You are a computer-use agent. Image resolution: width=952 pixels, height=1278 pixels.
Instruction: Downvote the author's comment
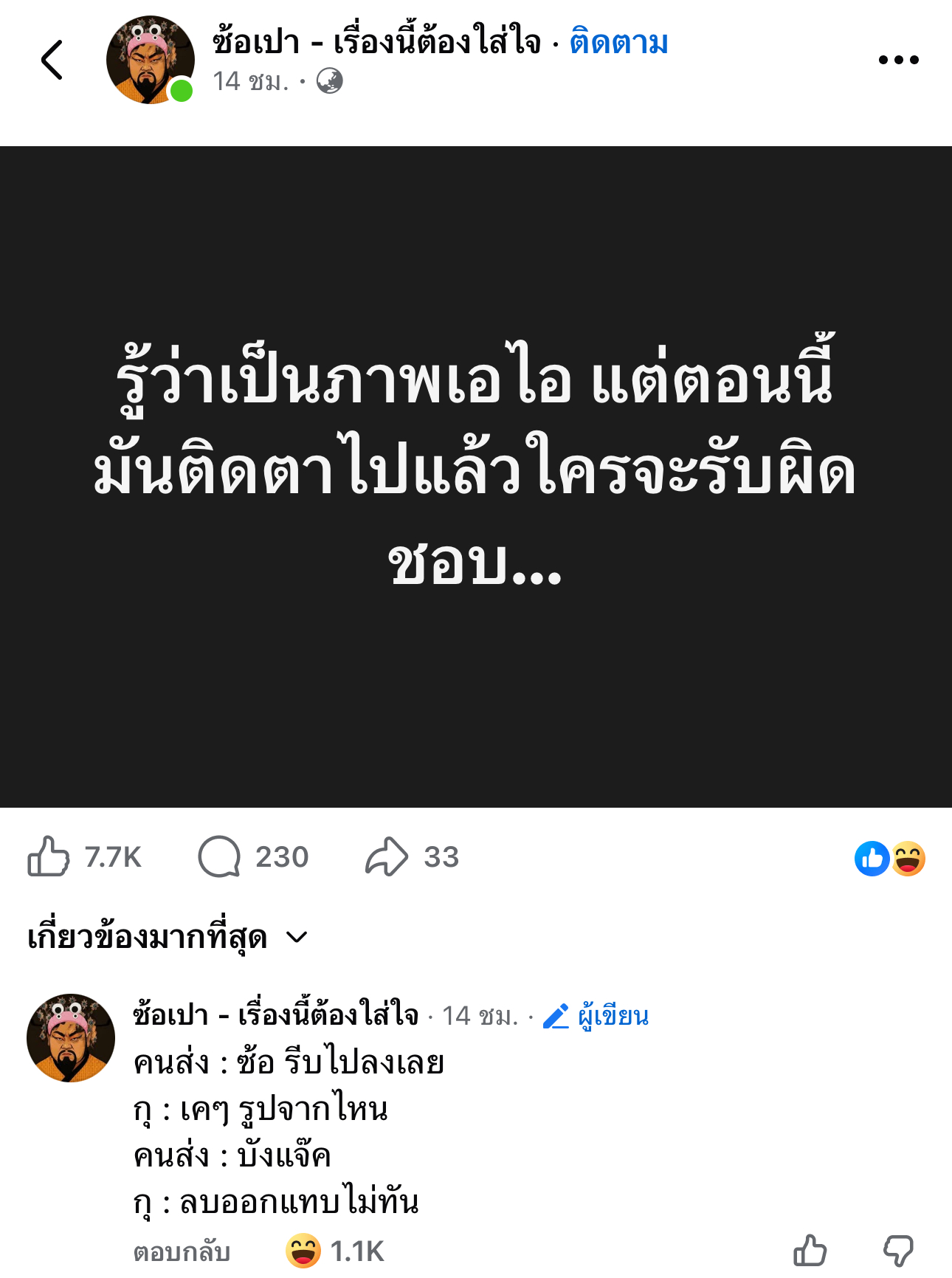pos(898,1251)
